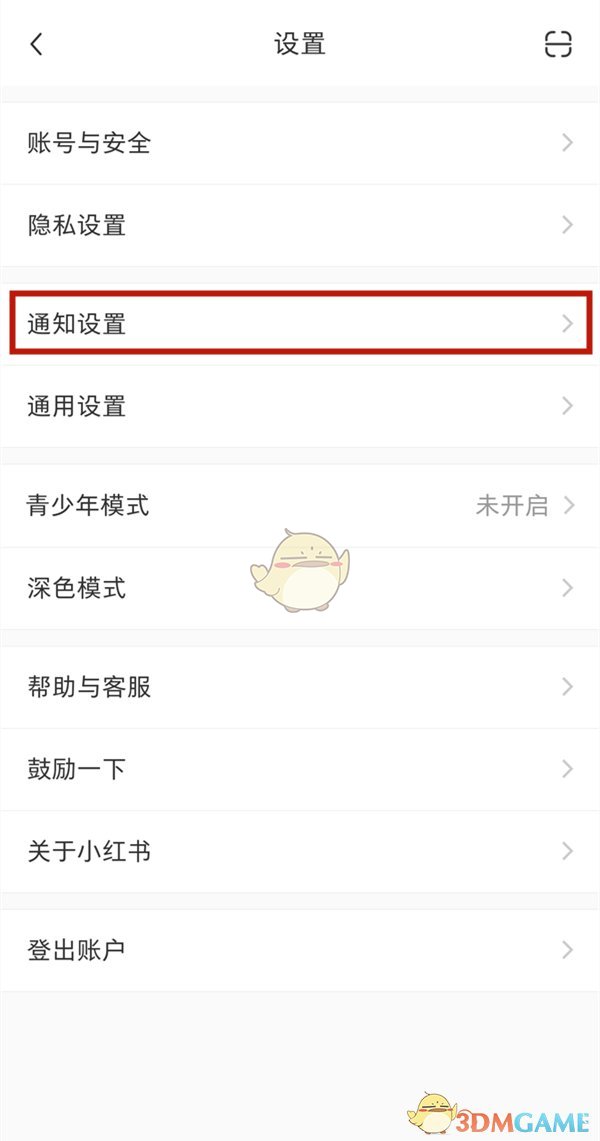The width and height of the screenshot is (600, 1141).
Task: Open 通用设置
Action: point(300,406)
